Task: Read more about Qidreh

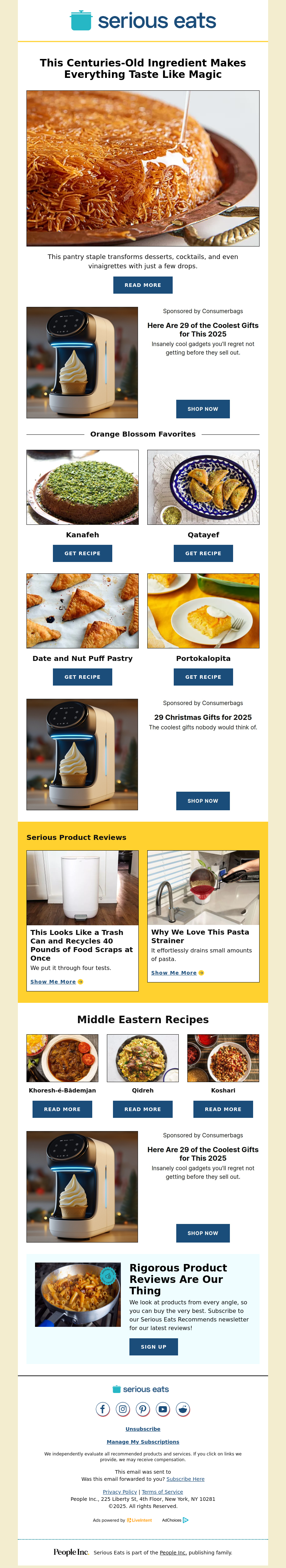Action: [x=142, y=1109]
